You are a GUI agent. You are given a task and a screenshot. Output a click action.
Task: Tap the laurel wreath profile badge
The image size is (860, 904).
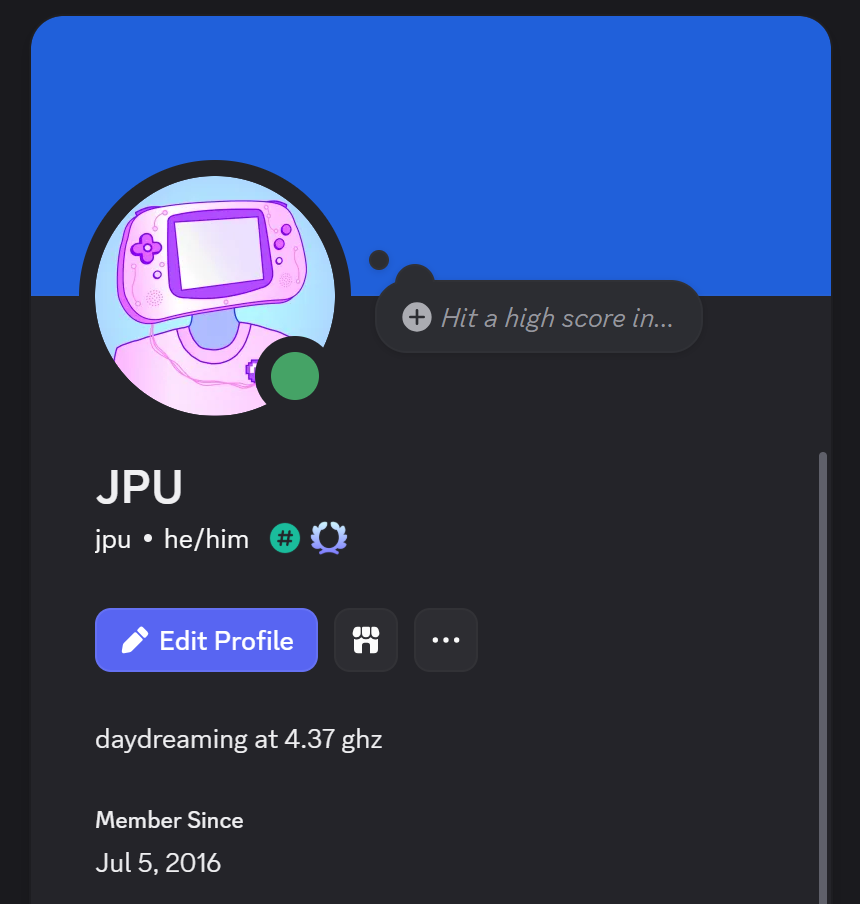tap(329, 539)
